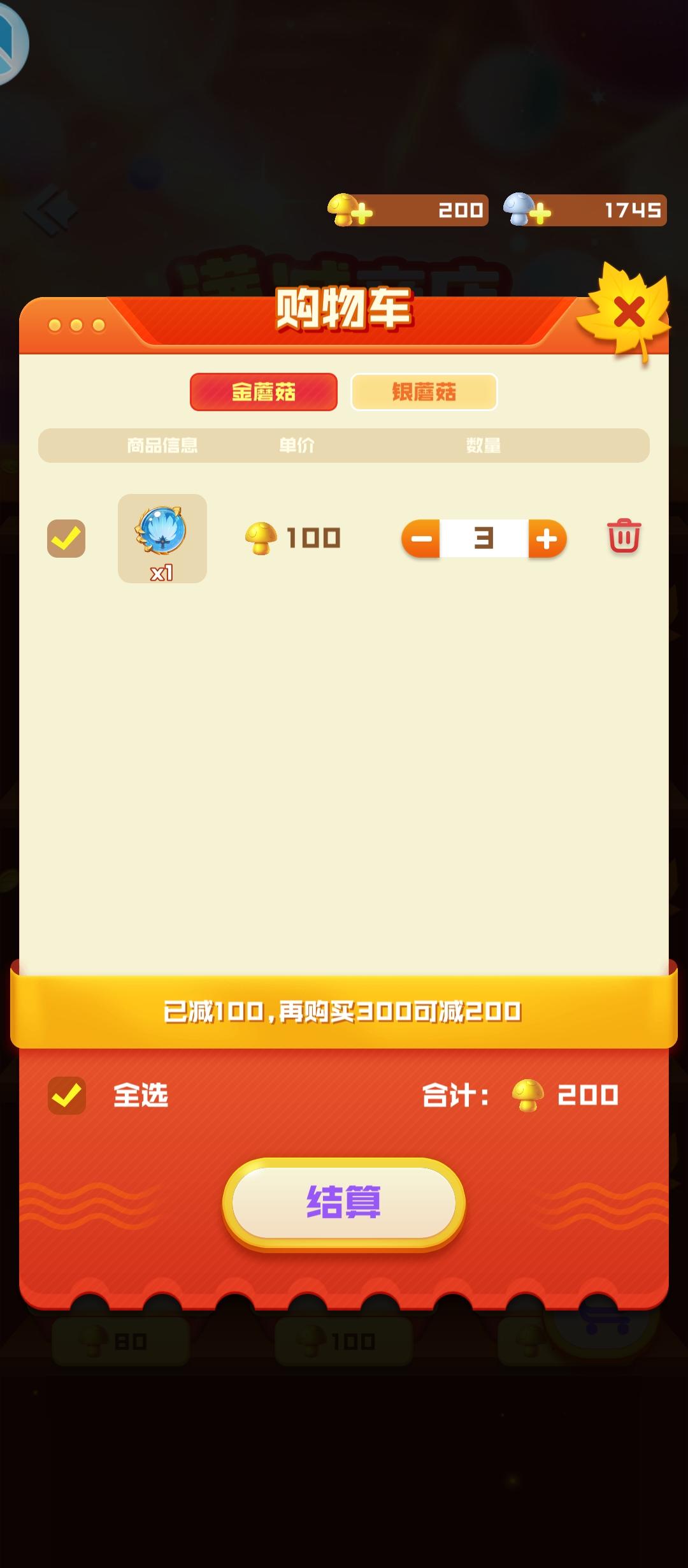
Task: Select the 金蘑菇 tab
Action: [x=262, y=393]
